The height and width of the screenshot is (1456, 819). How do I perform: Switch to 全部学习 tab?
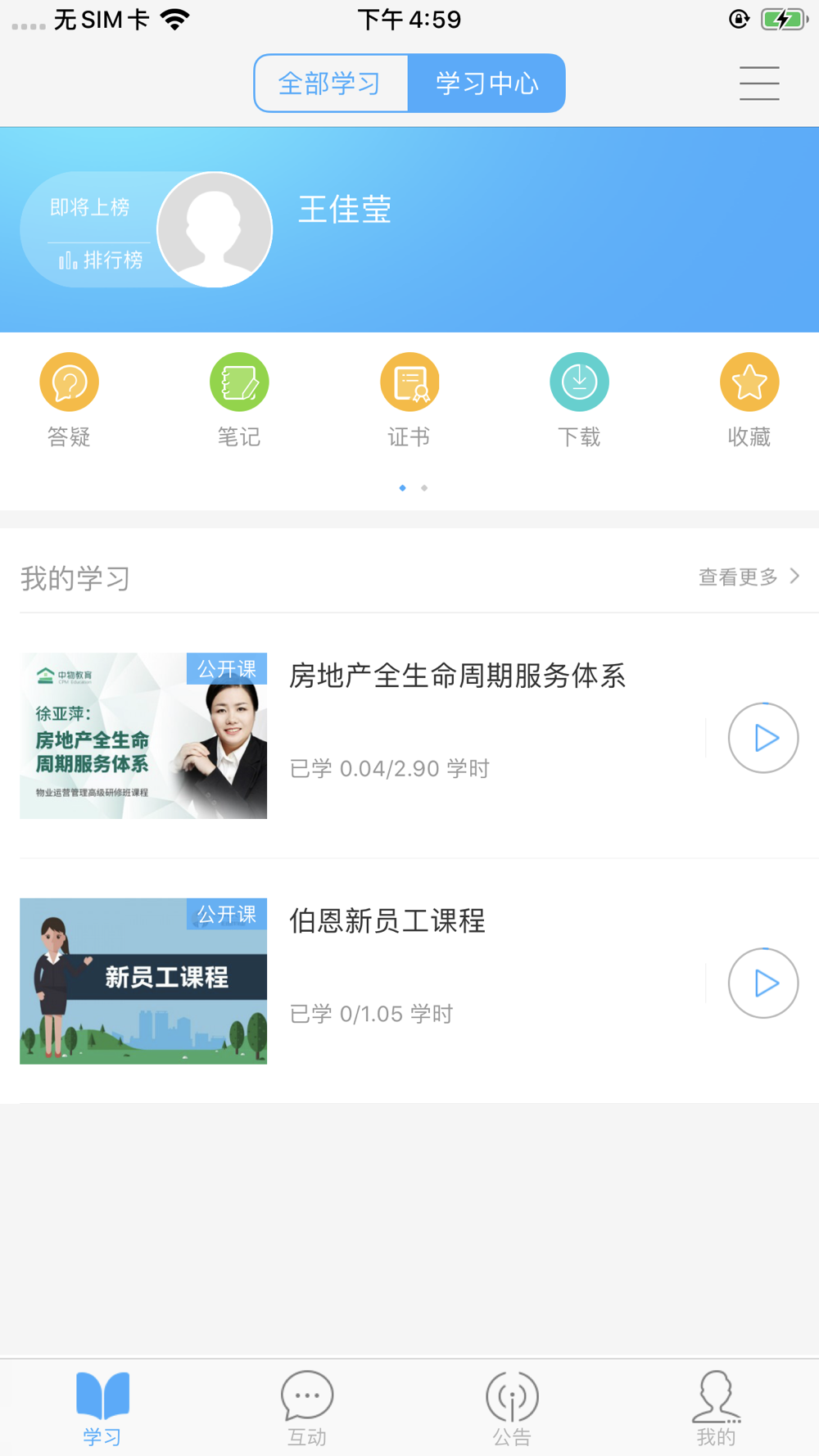pos(331,84)
